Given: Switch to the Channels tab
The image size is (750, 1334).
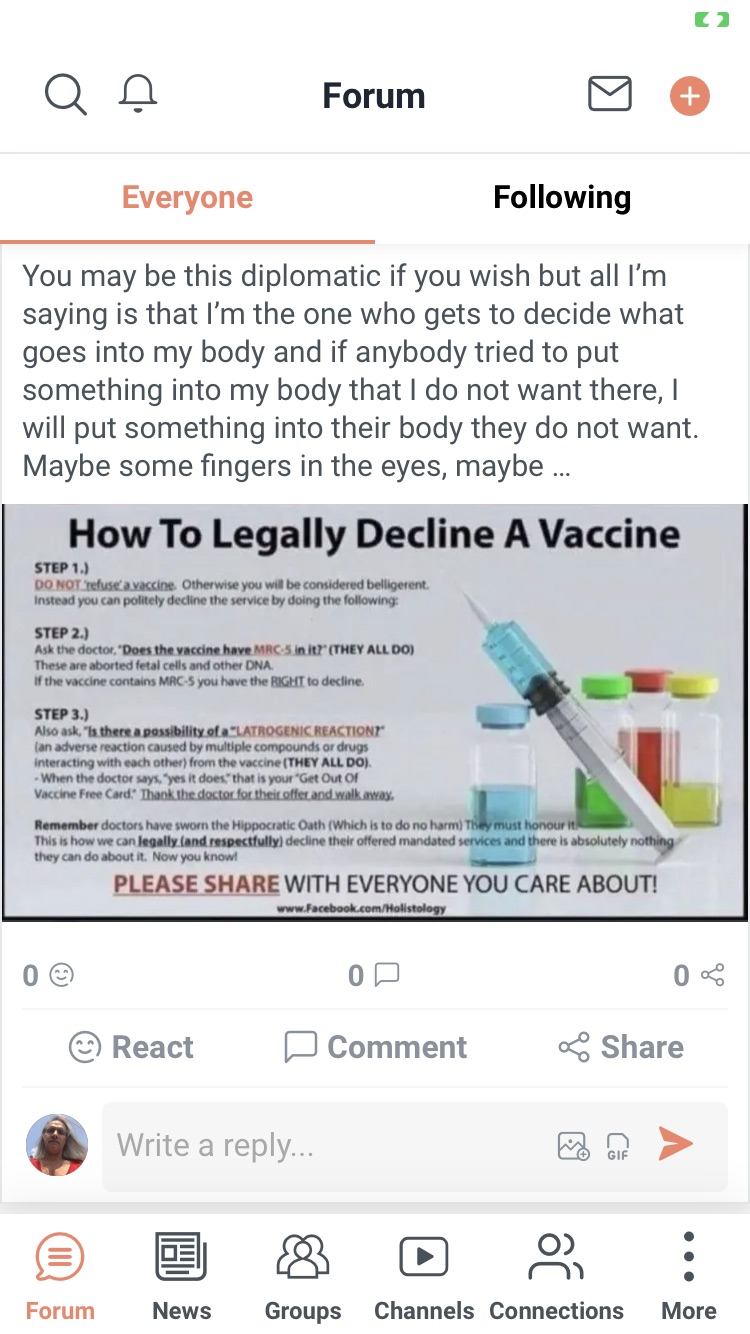Looking at the screenshot, I should [x=424, y=1276].
